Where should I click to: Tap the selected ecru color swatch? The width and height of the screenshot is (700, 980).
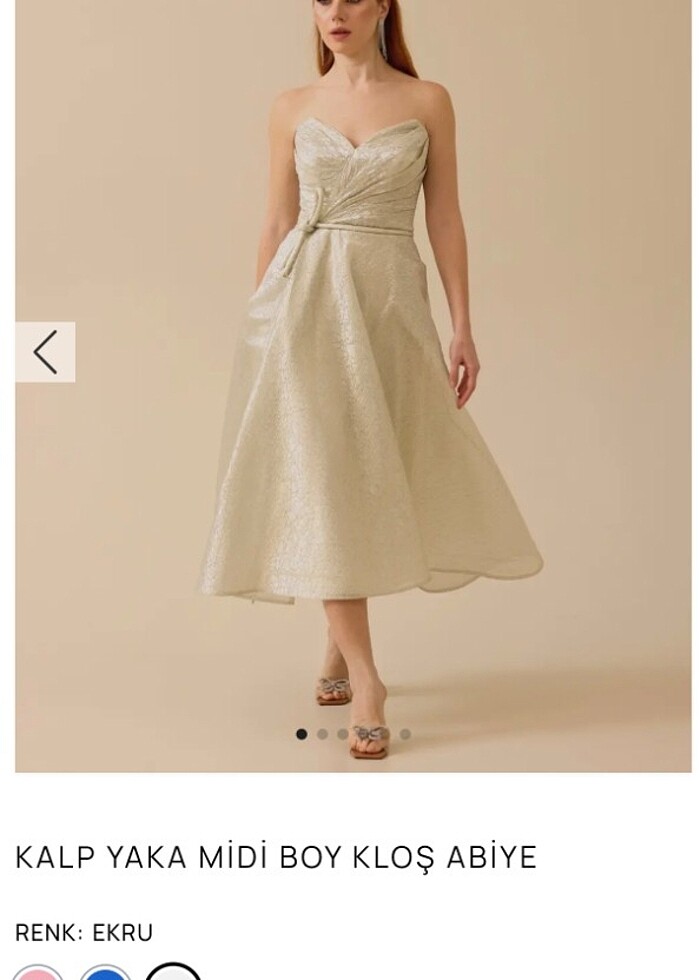[173, 973]
